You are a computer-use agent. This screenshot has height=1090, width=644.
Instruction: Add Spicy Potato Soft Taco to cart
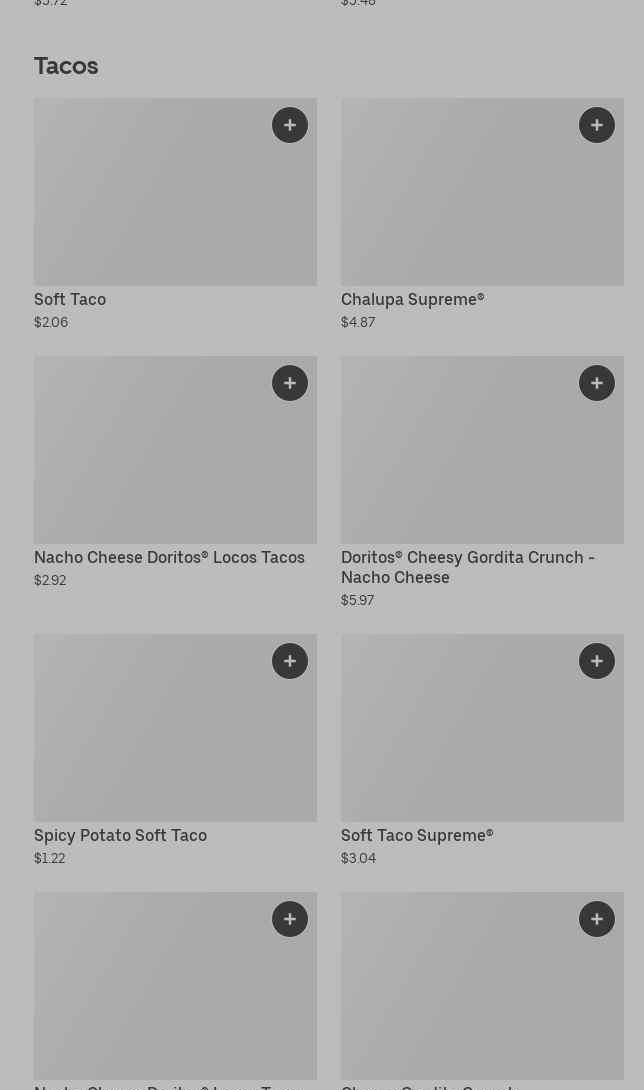pyautogui.click(x=290, y=661)
